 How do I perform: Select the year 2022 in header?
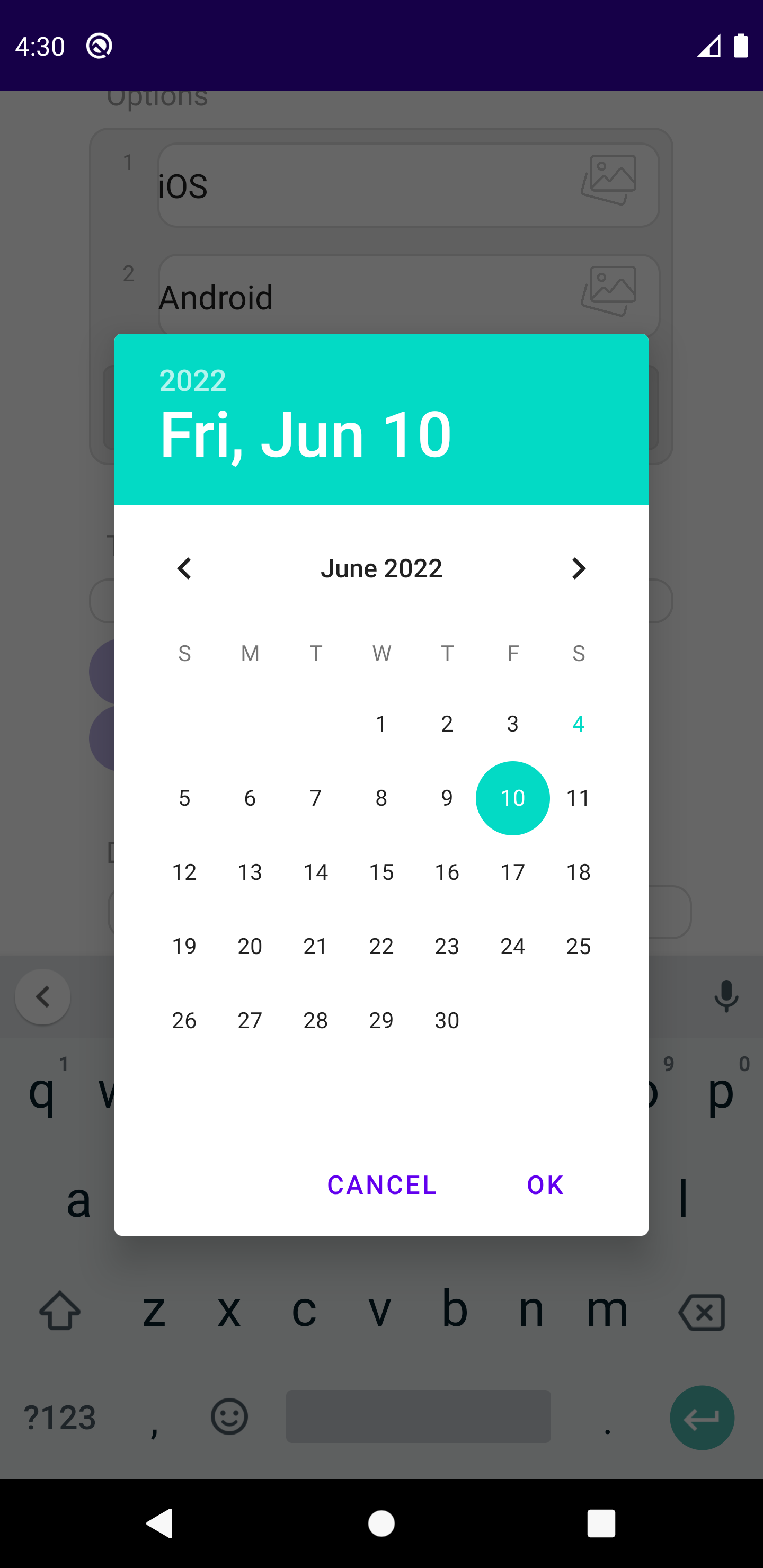click(x=192, y=380)
